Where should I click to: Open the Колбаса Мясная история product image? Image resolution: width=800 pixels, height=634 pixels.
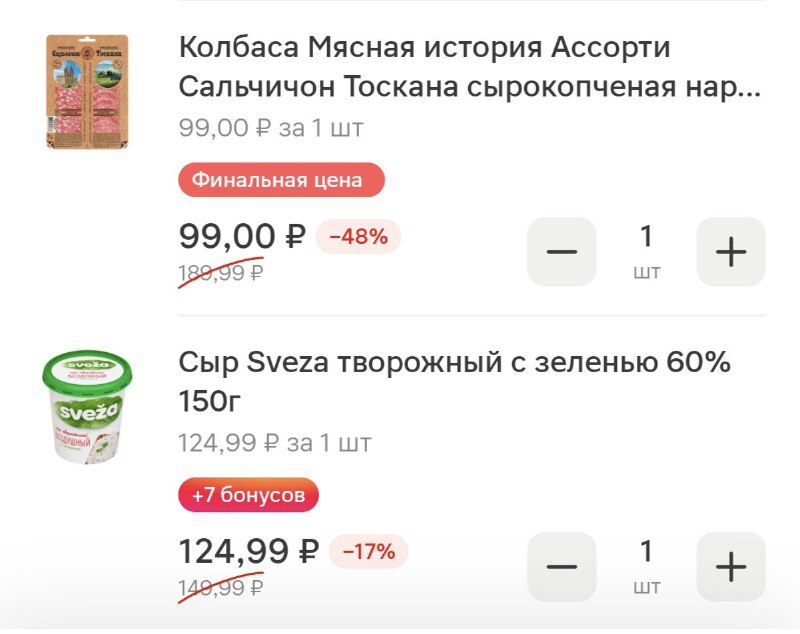point(87,91)
